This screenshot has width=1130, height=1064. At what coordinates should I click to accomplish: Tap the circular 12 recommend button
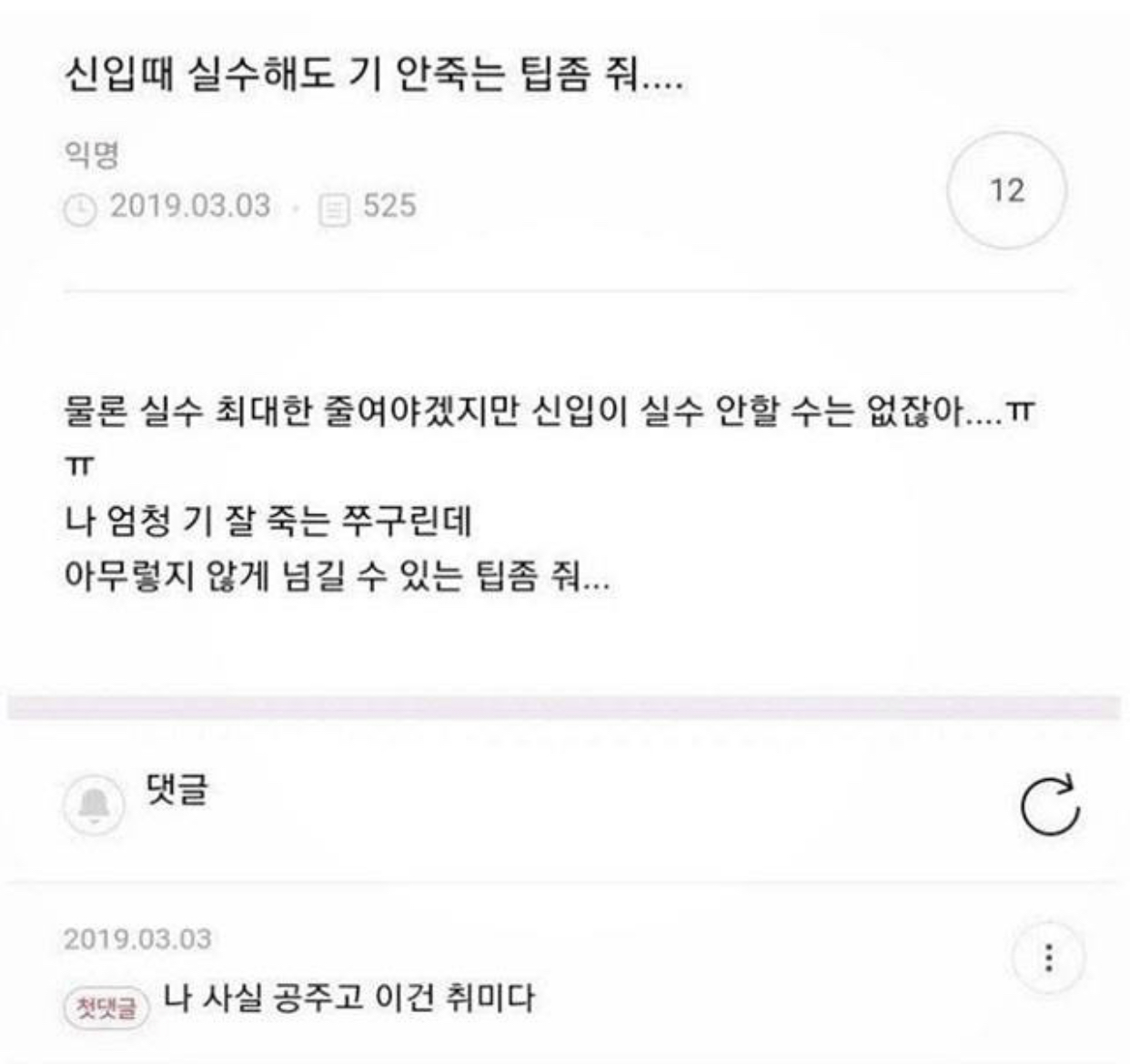pos(1006,191)
